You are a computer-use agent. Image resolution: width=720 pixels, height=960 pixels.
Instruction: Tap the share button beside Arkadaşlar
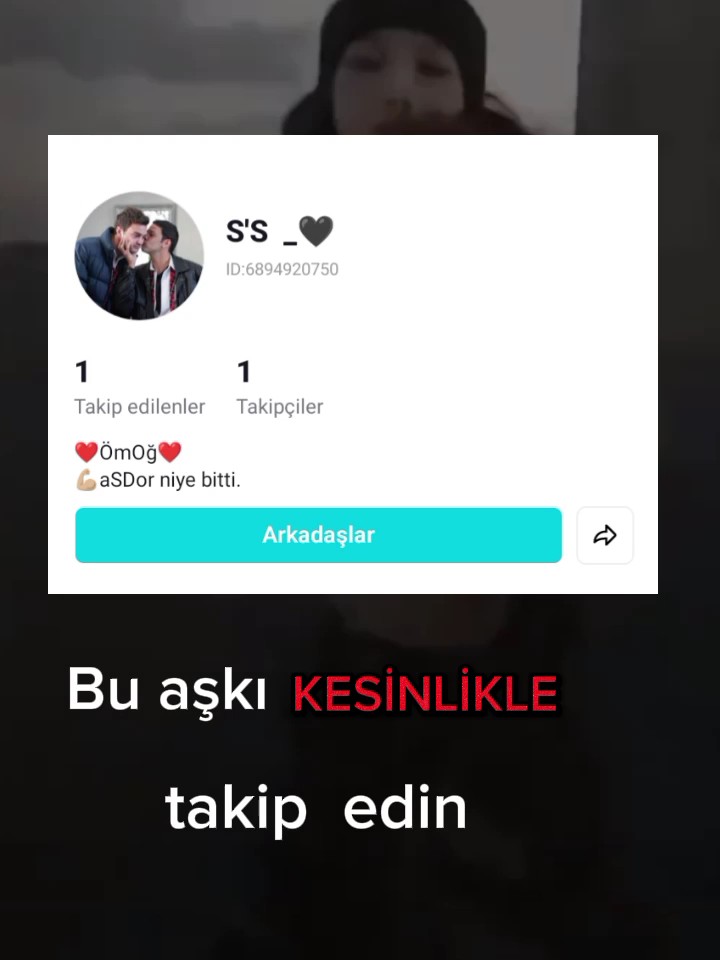(x=605, y=535)
